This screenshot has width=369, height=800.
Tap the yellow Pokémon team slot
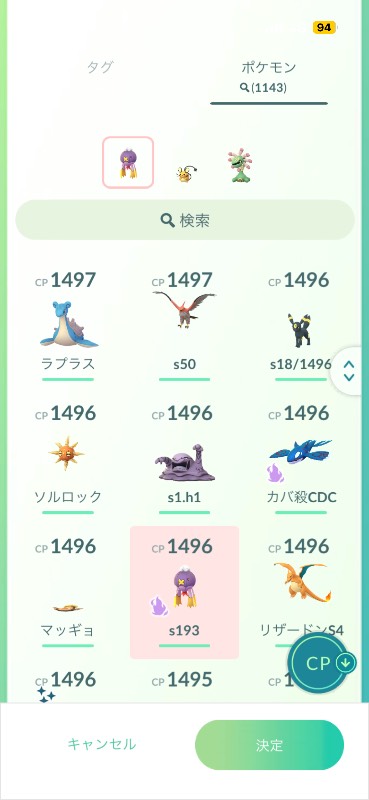tap(185, 173)
